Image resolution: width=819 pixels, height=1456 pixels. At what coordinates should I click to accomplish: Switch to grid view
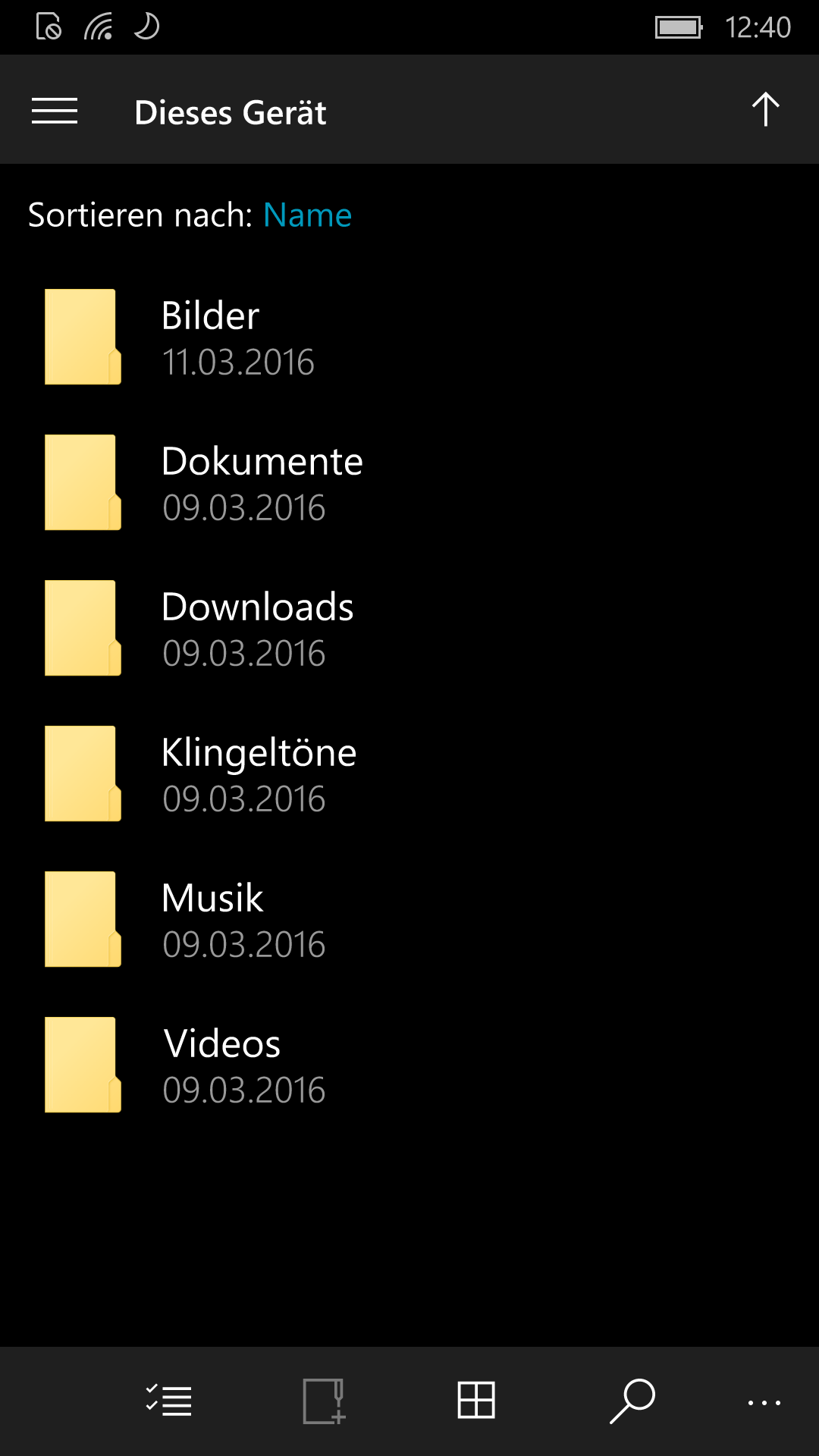pyautogui.click(x=476, y=1400)
